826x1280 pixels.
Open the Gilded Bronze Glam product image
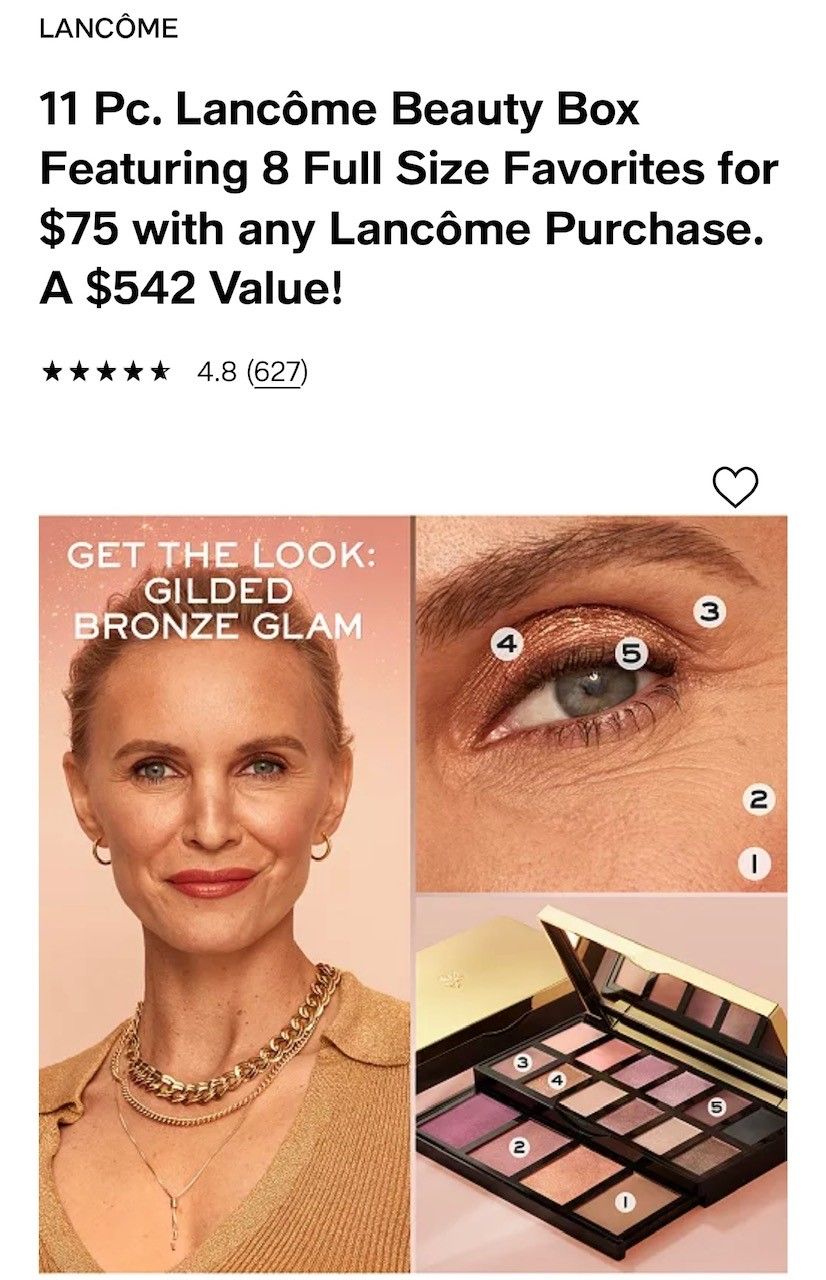(412, 892)
